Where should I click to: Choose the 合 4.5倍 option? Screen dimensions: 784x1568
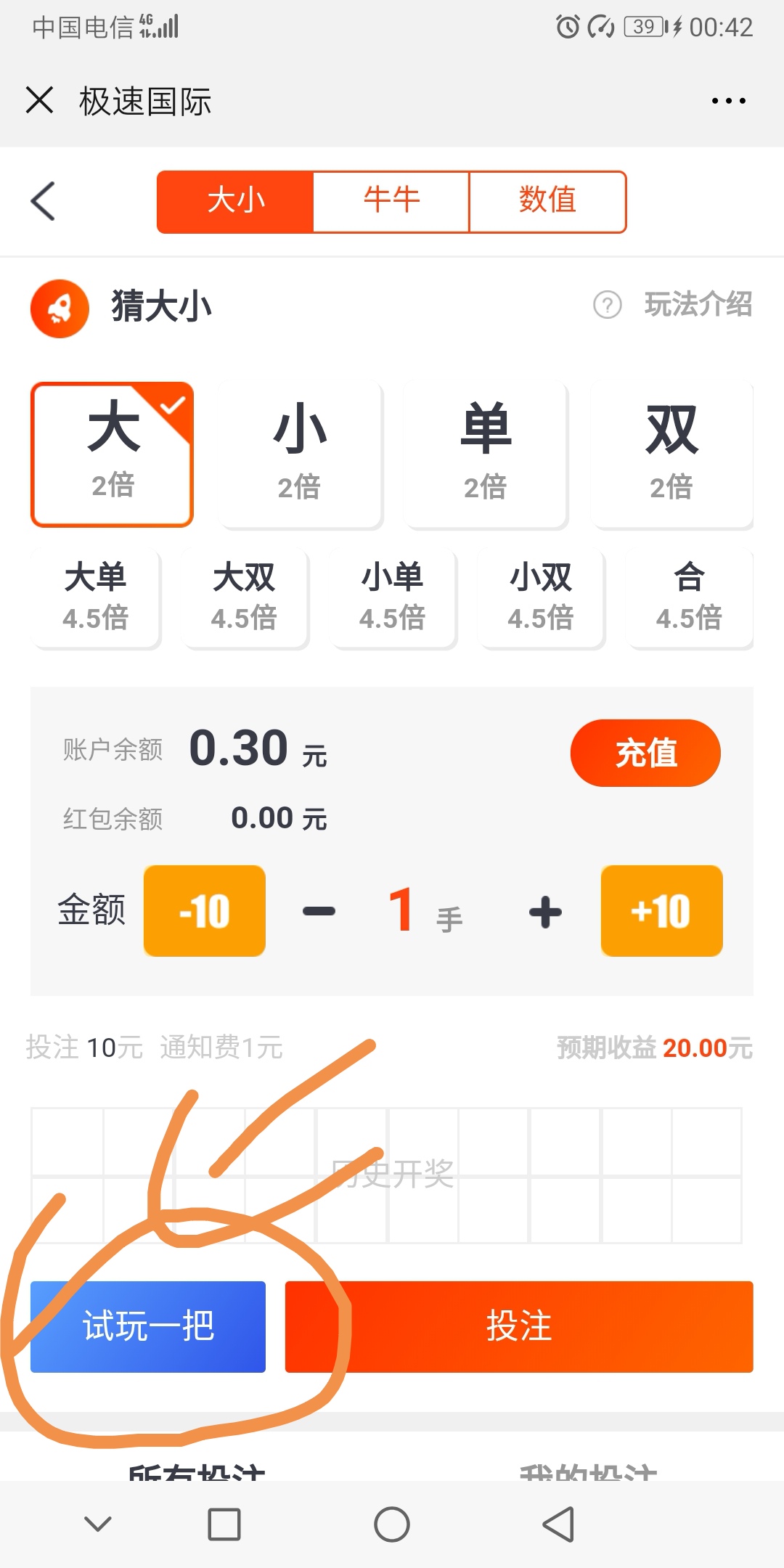(689, 597)
